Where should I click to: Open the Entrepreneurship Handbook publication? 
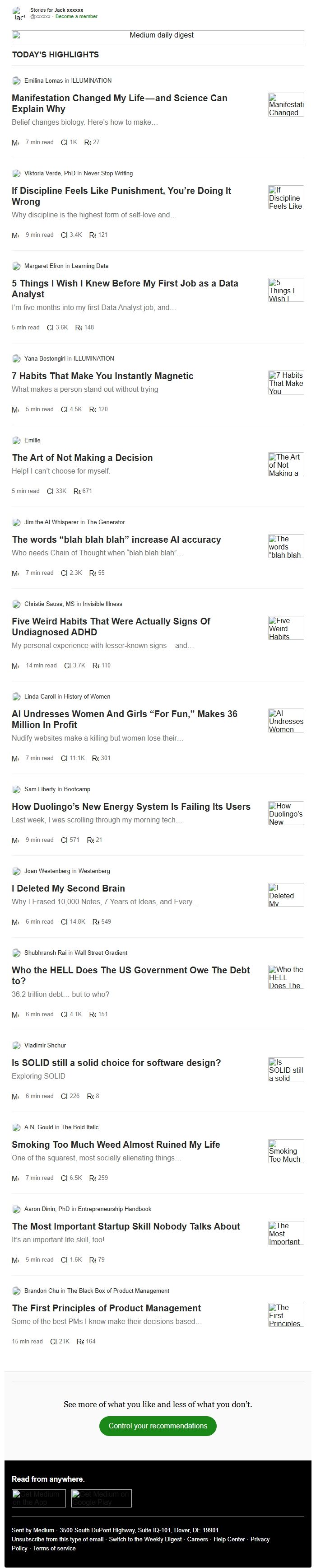[x=114, y=1209]
